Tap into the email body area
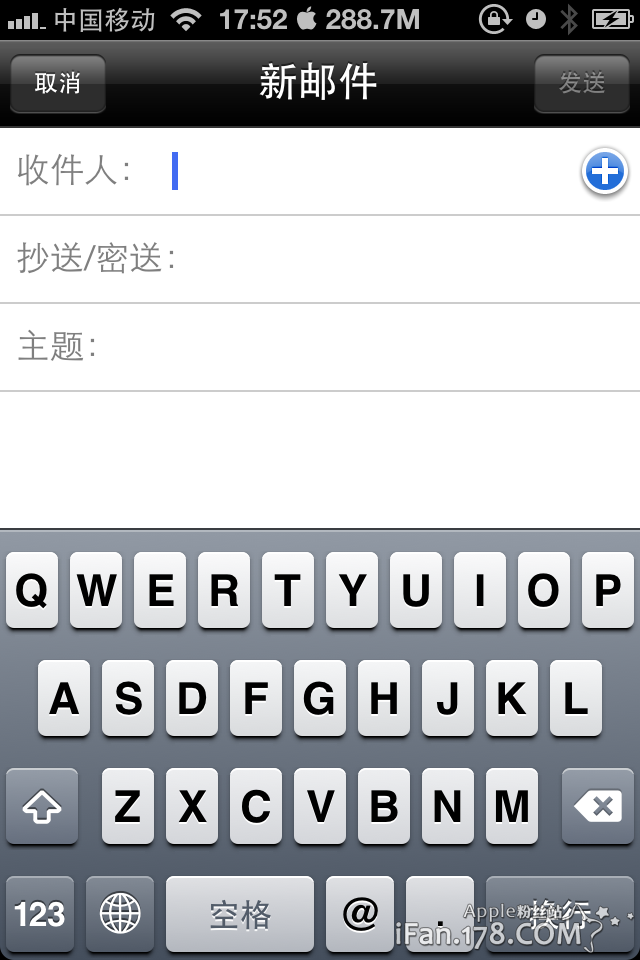This screenshot has height=960, width=640. pos(320,458)
